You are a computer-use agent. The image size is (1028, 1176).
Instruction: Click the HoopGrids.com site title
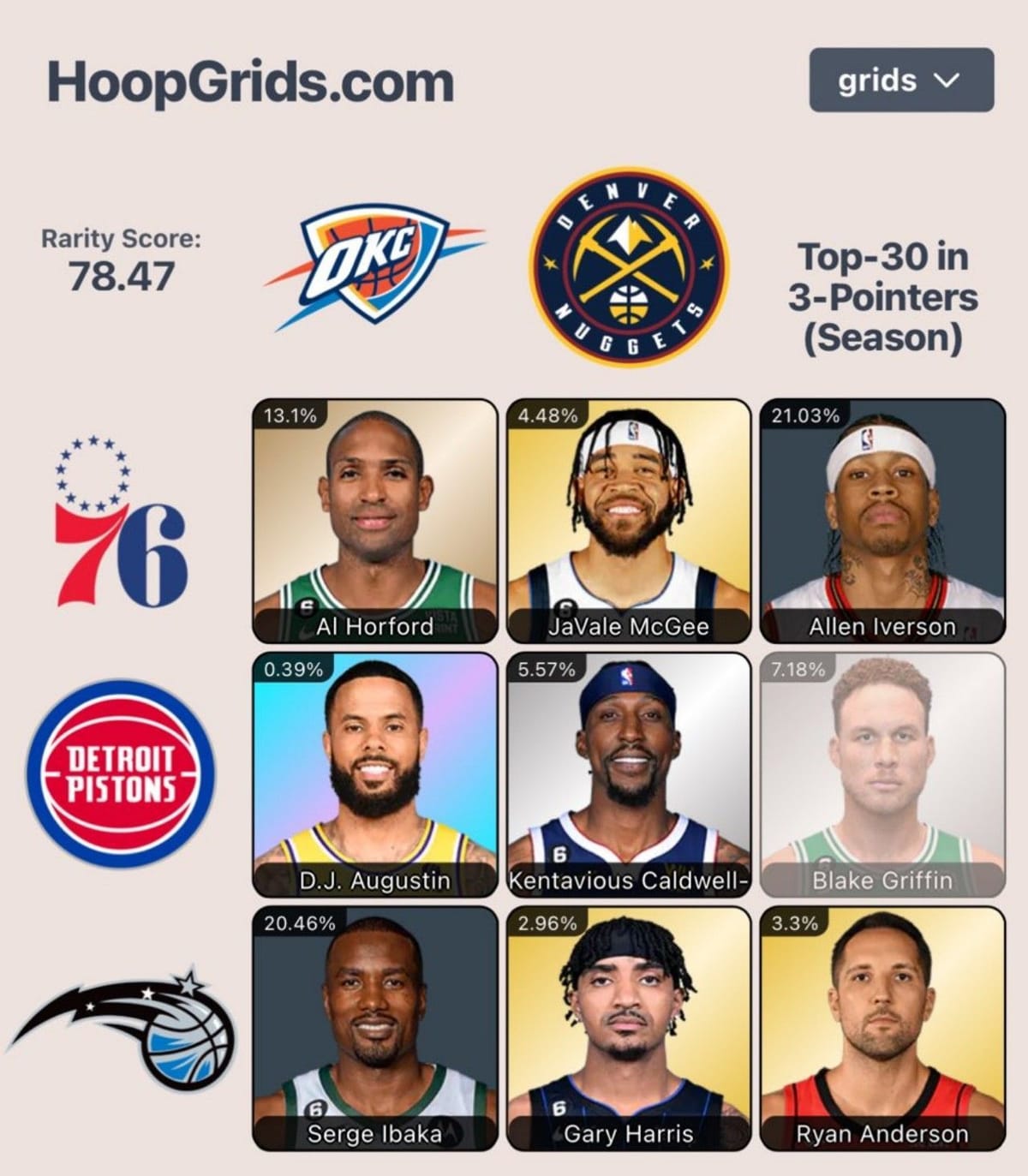(x=253, y=80)
